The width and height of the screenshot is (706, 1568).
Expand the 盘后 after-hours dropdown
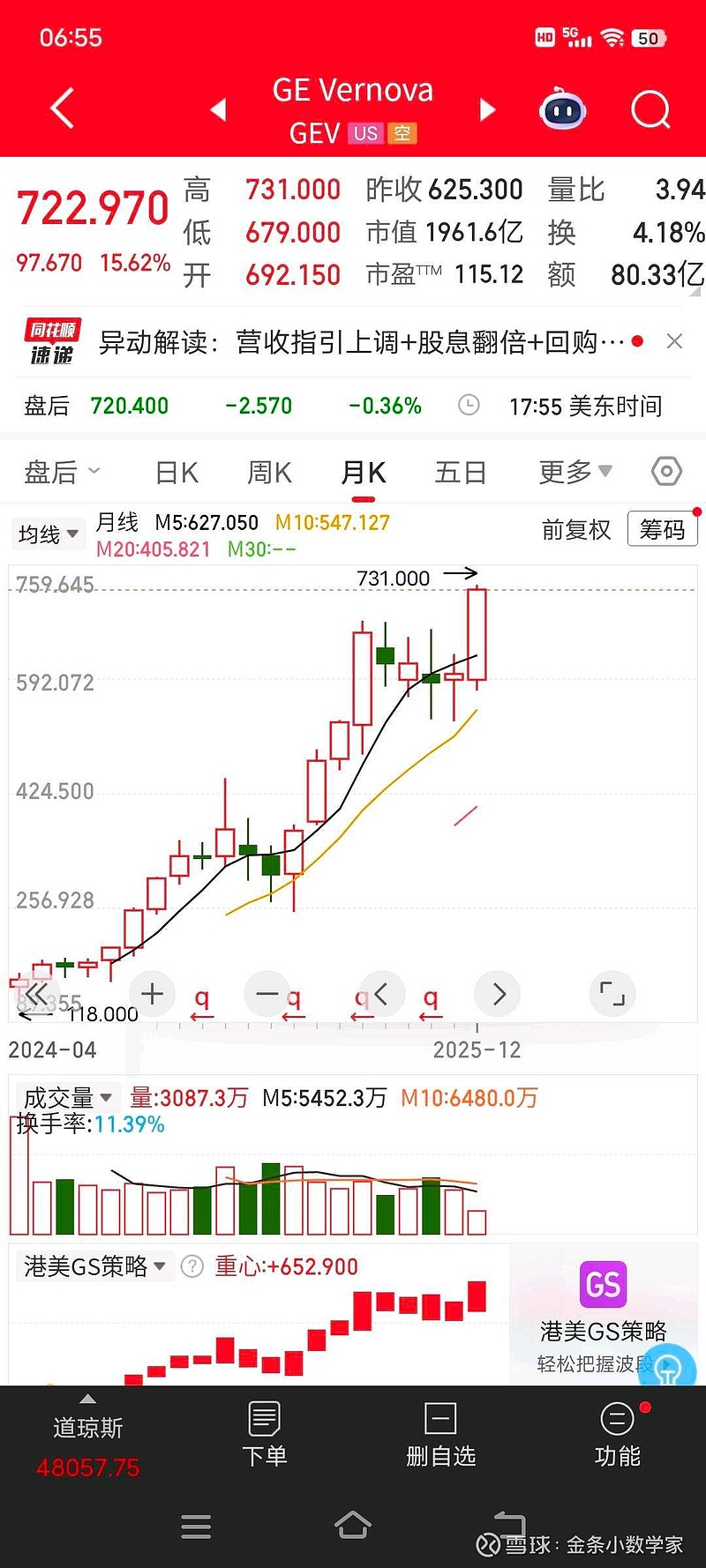[x=62, y=472]
